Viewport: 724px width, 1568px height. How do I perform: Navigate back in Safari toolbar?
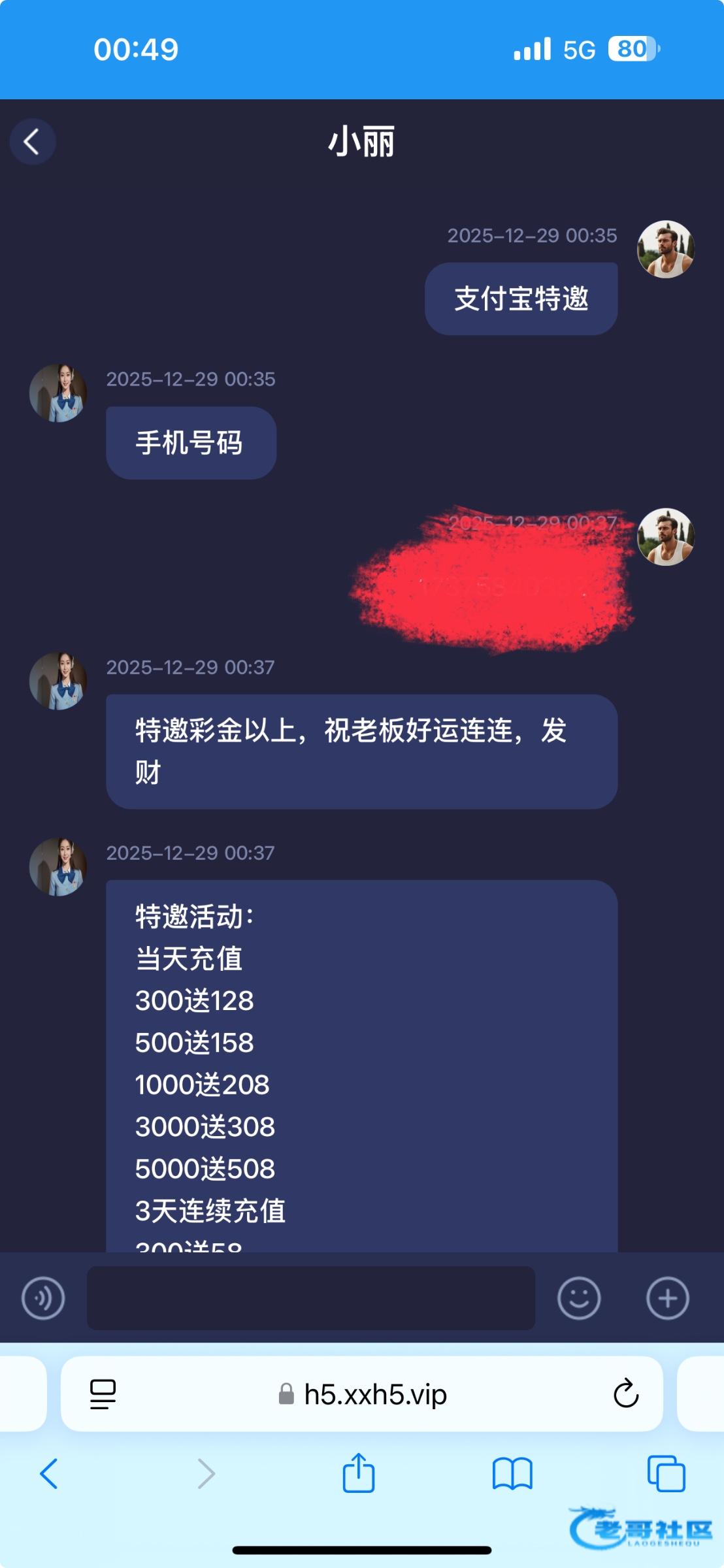tap(49, 1474)
